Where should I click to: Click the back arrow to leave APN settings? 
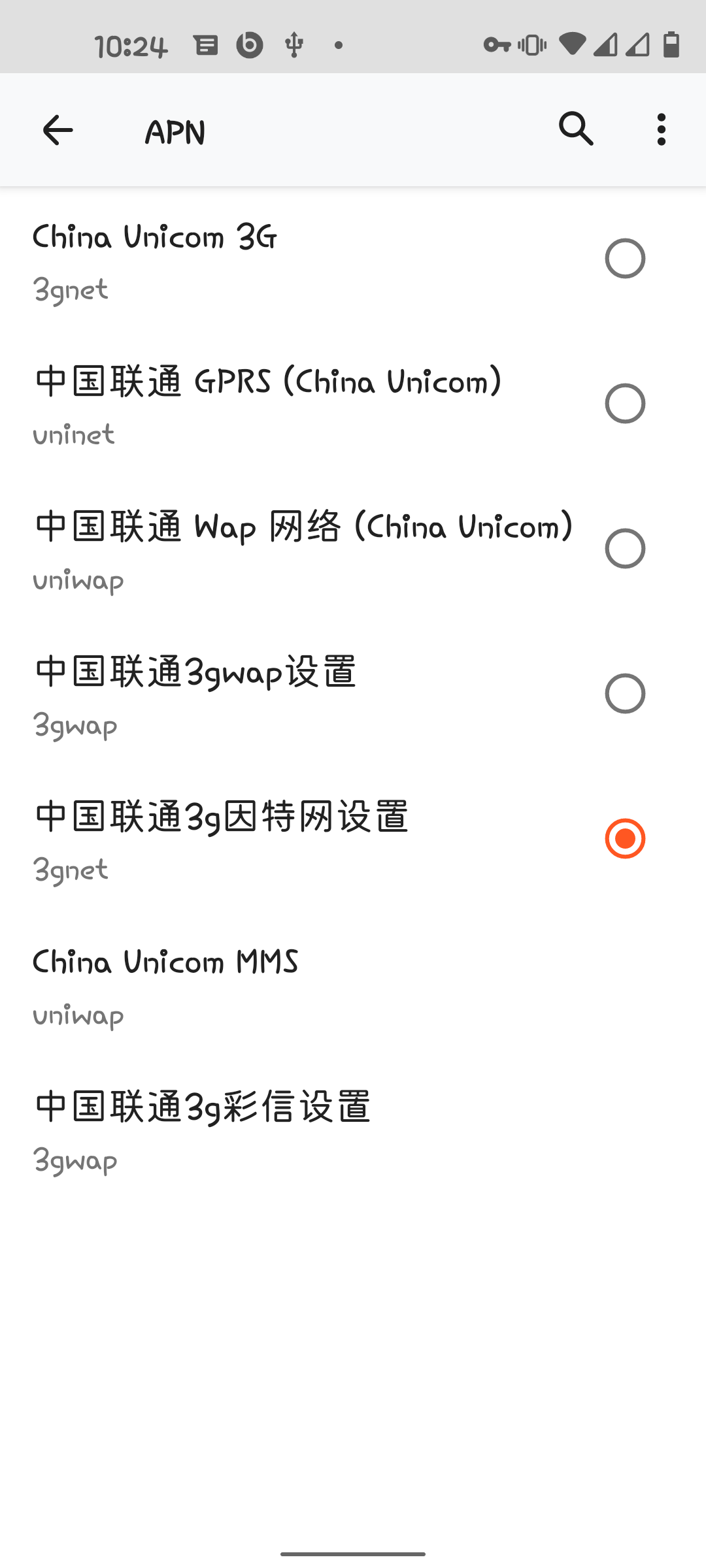58,130
